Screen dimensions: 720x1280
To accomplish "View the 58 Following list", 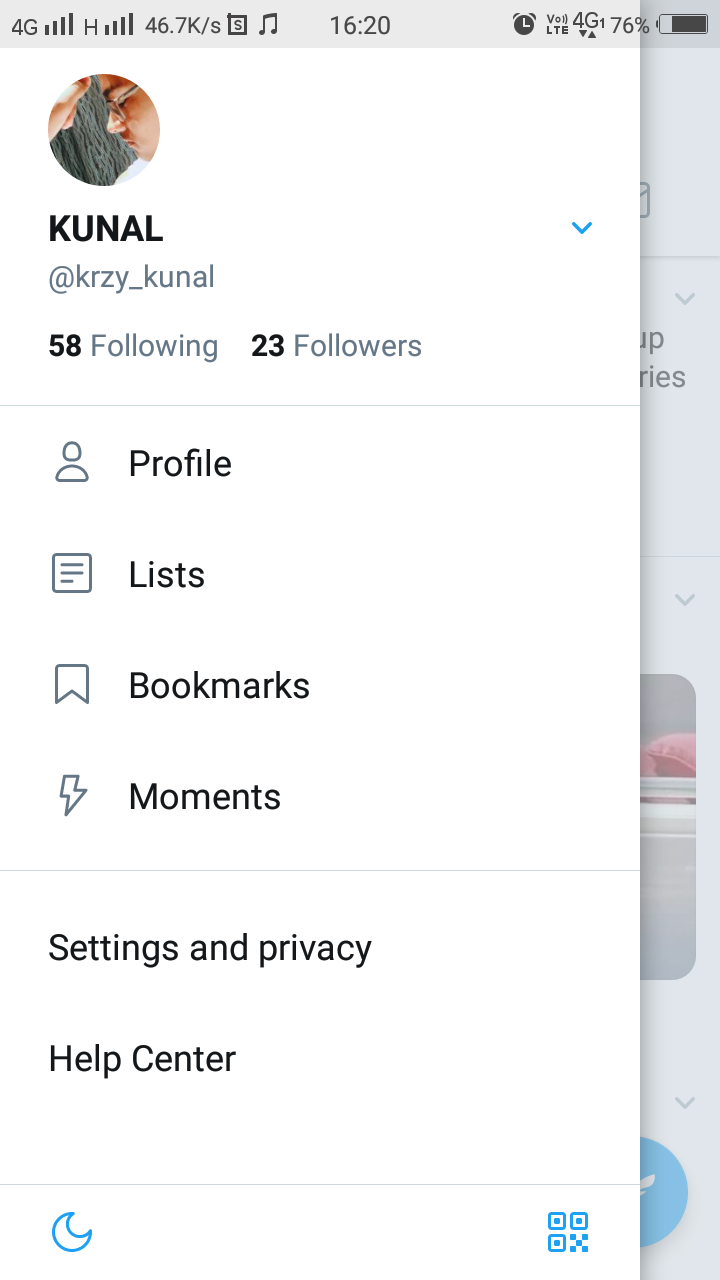I will (x=133, y=346).
